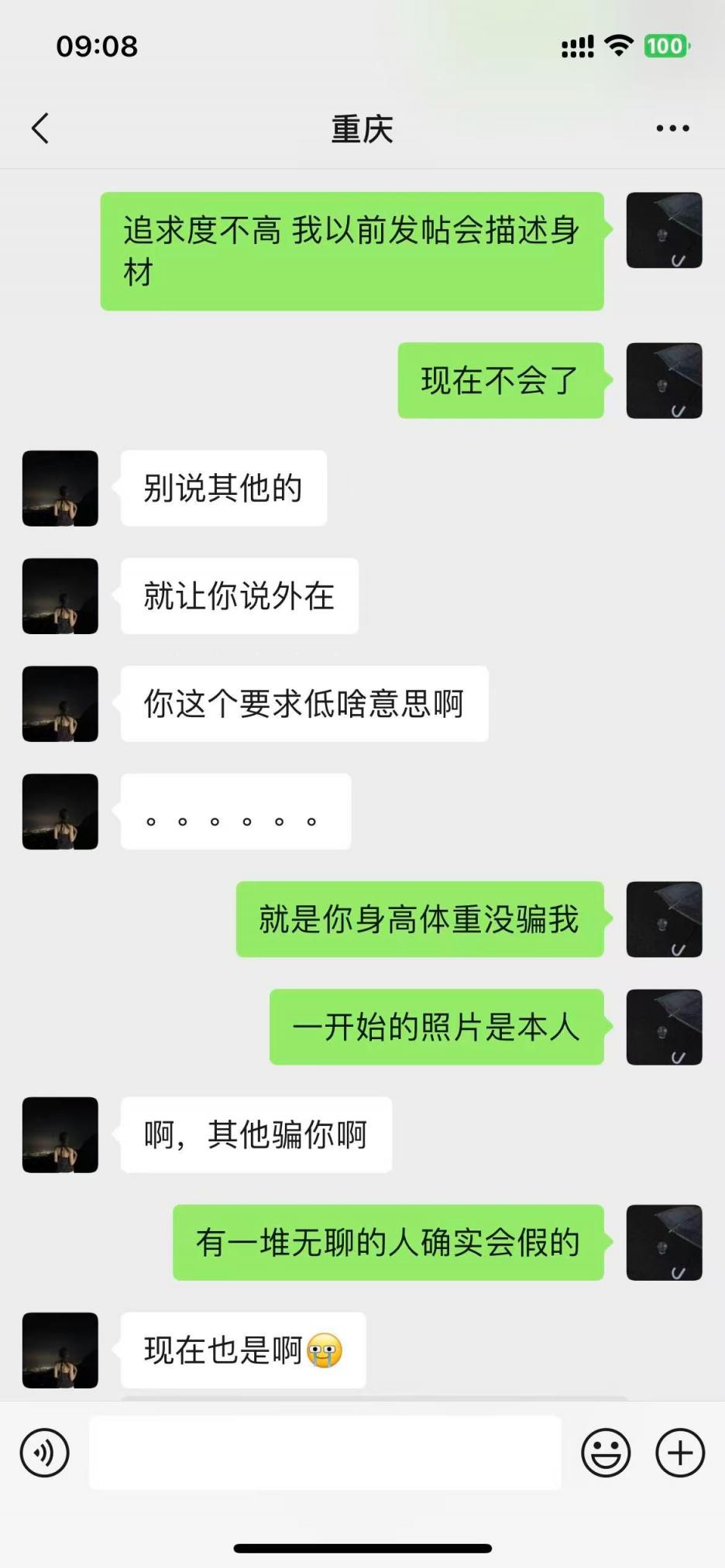725x1568 pixels.
Task: Switch to voice message input
Action: tap(45, 1453)
